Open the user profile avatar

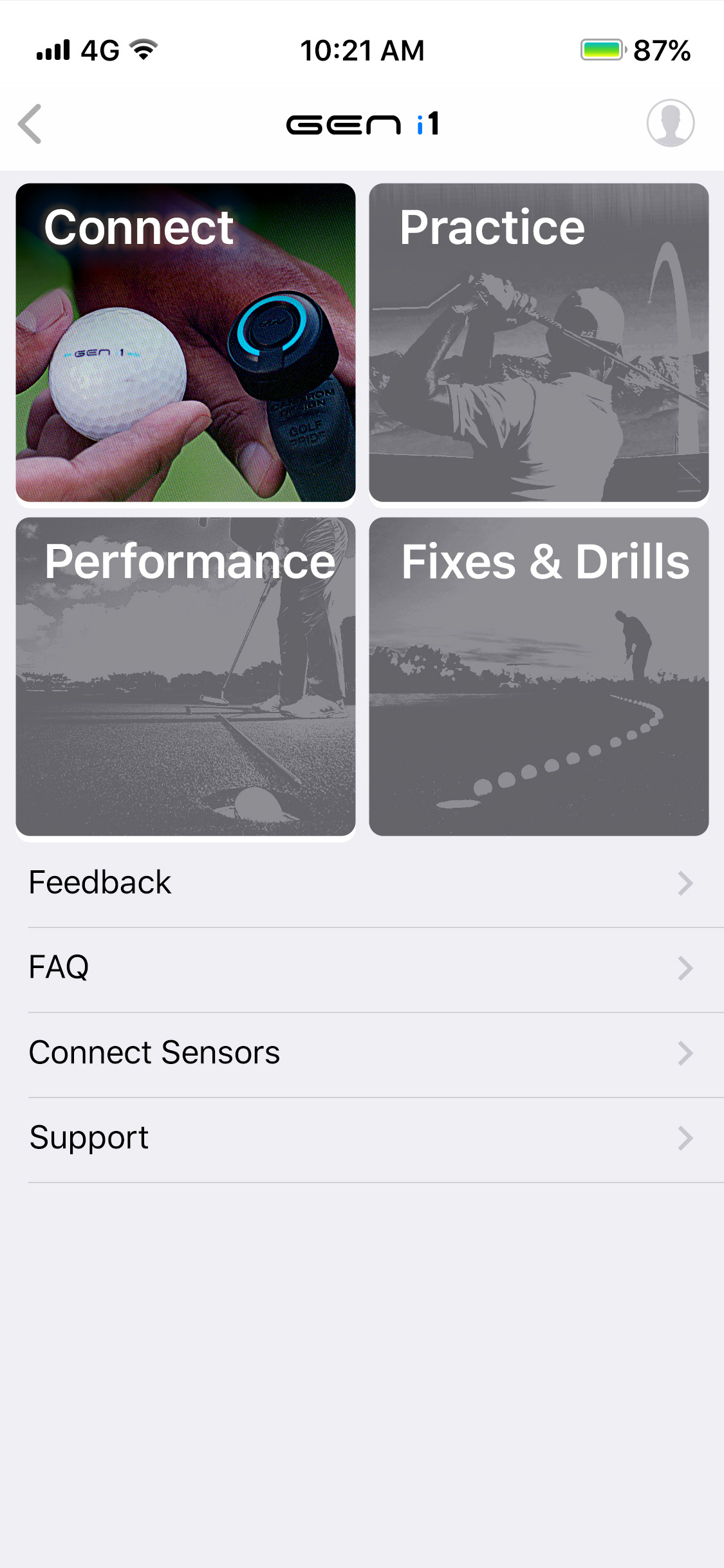click(x=670, y=123)
